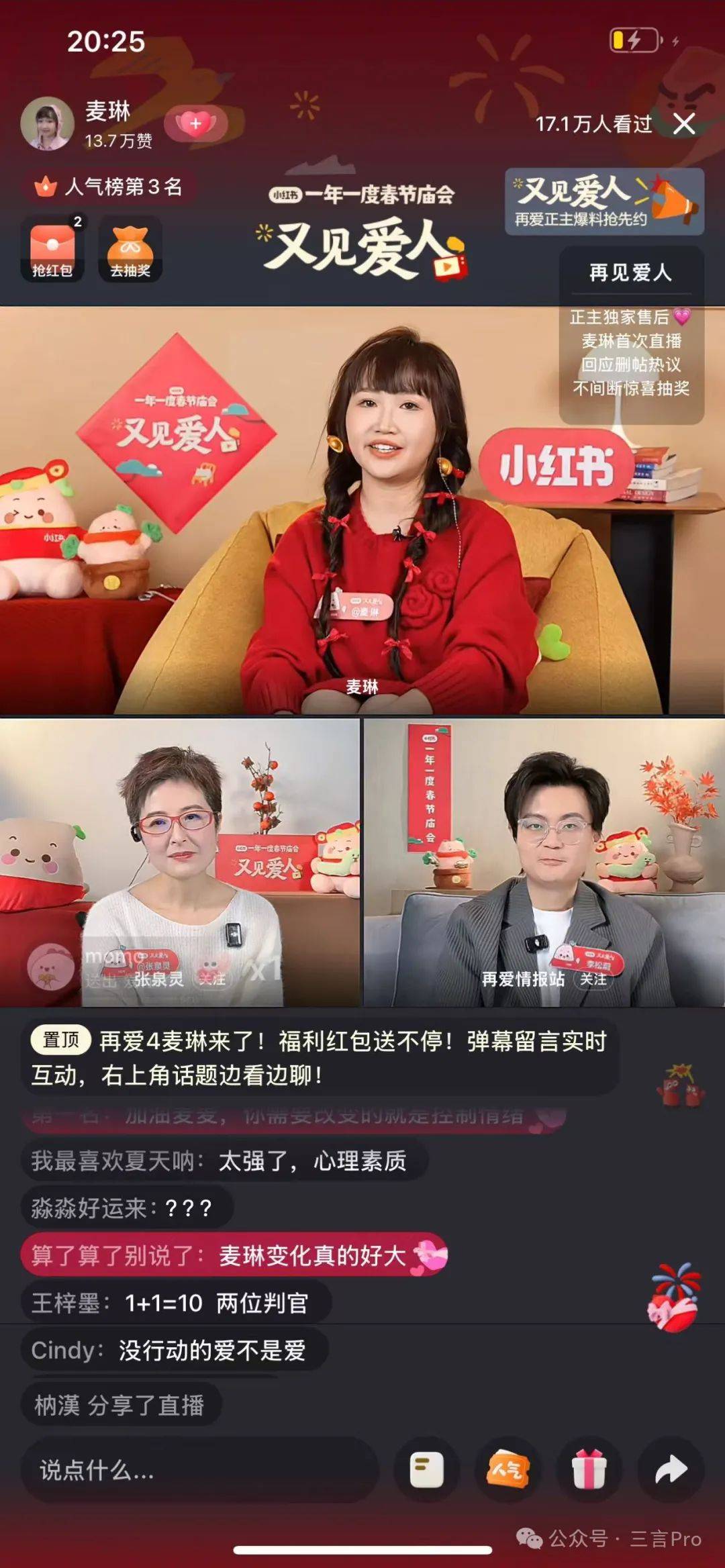Screen dimensions: 725x1568
Task: Grab the red packet 抢红包
Action: tap(52, 248)
